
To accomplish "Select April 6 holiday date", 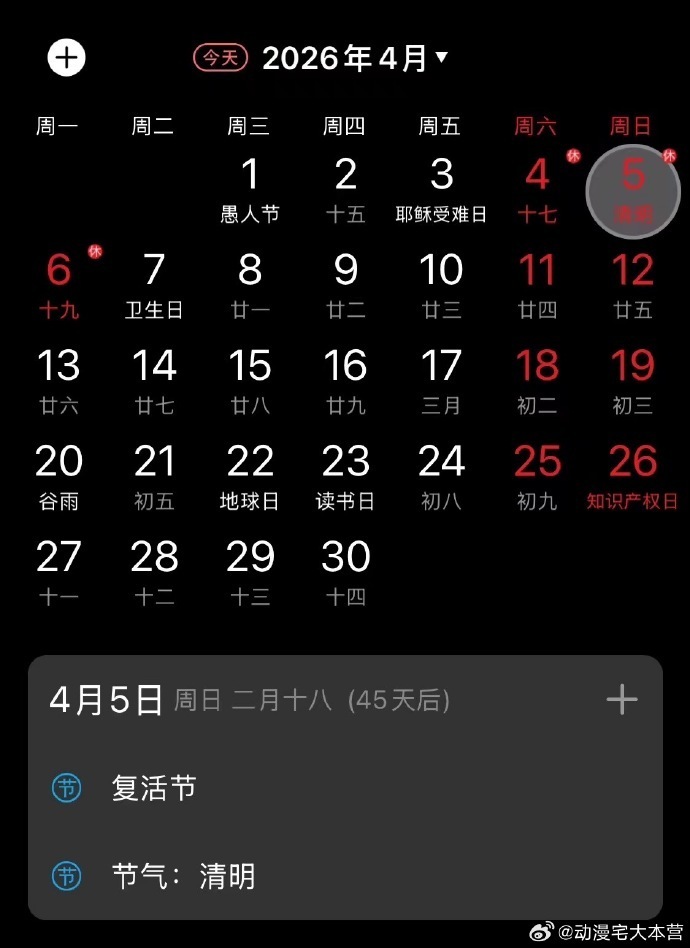I will (x=59, y=284).
